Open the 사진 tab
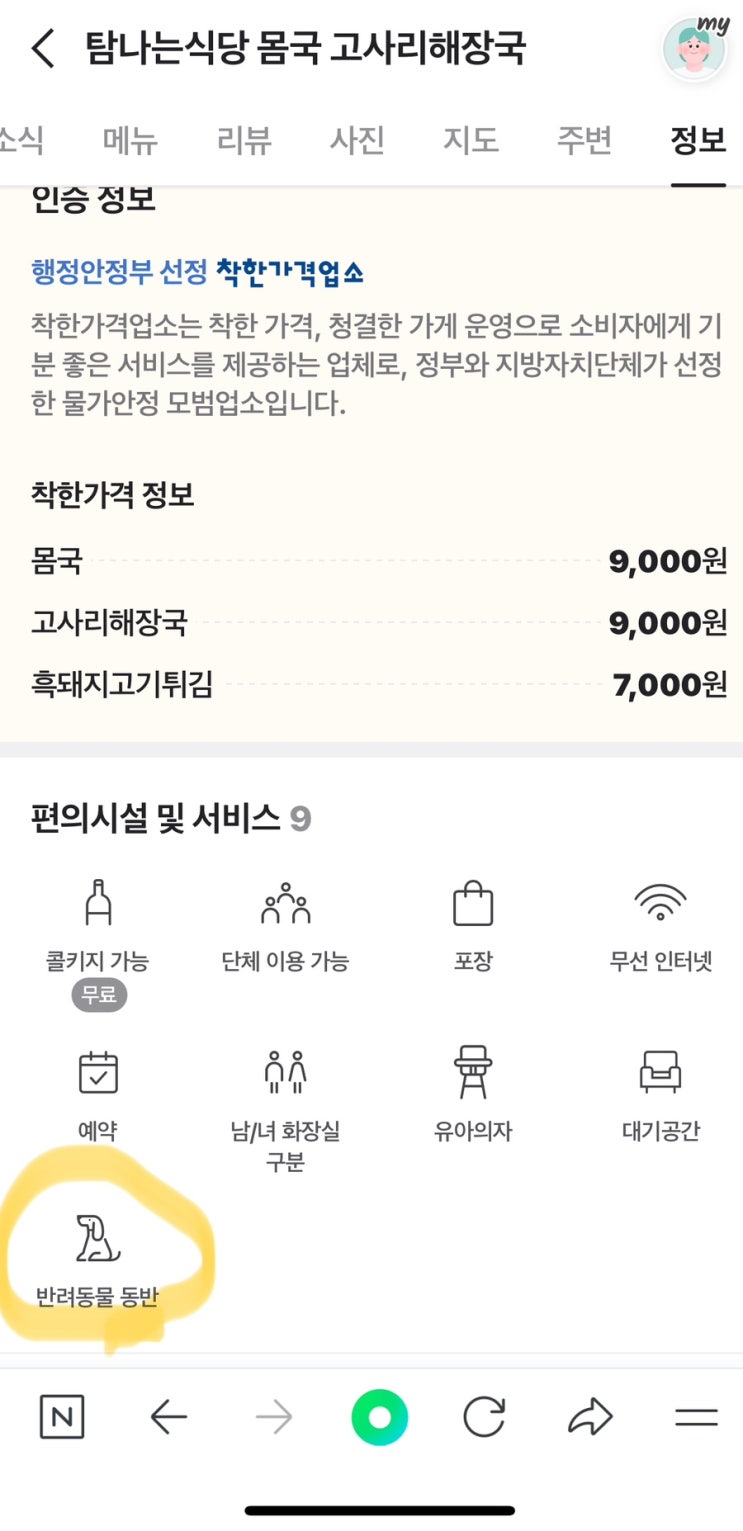 pos(357,141)
